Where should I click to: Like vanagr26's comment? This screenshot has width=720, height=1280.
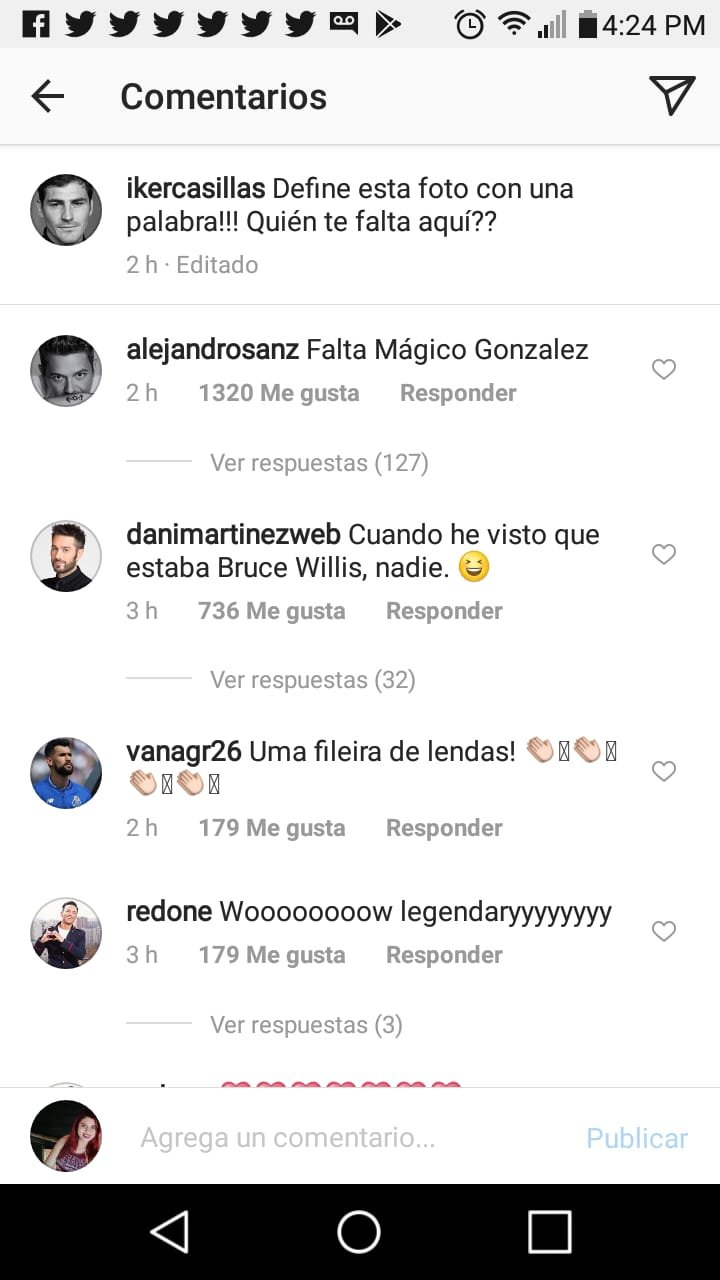(664, 771)
